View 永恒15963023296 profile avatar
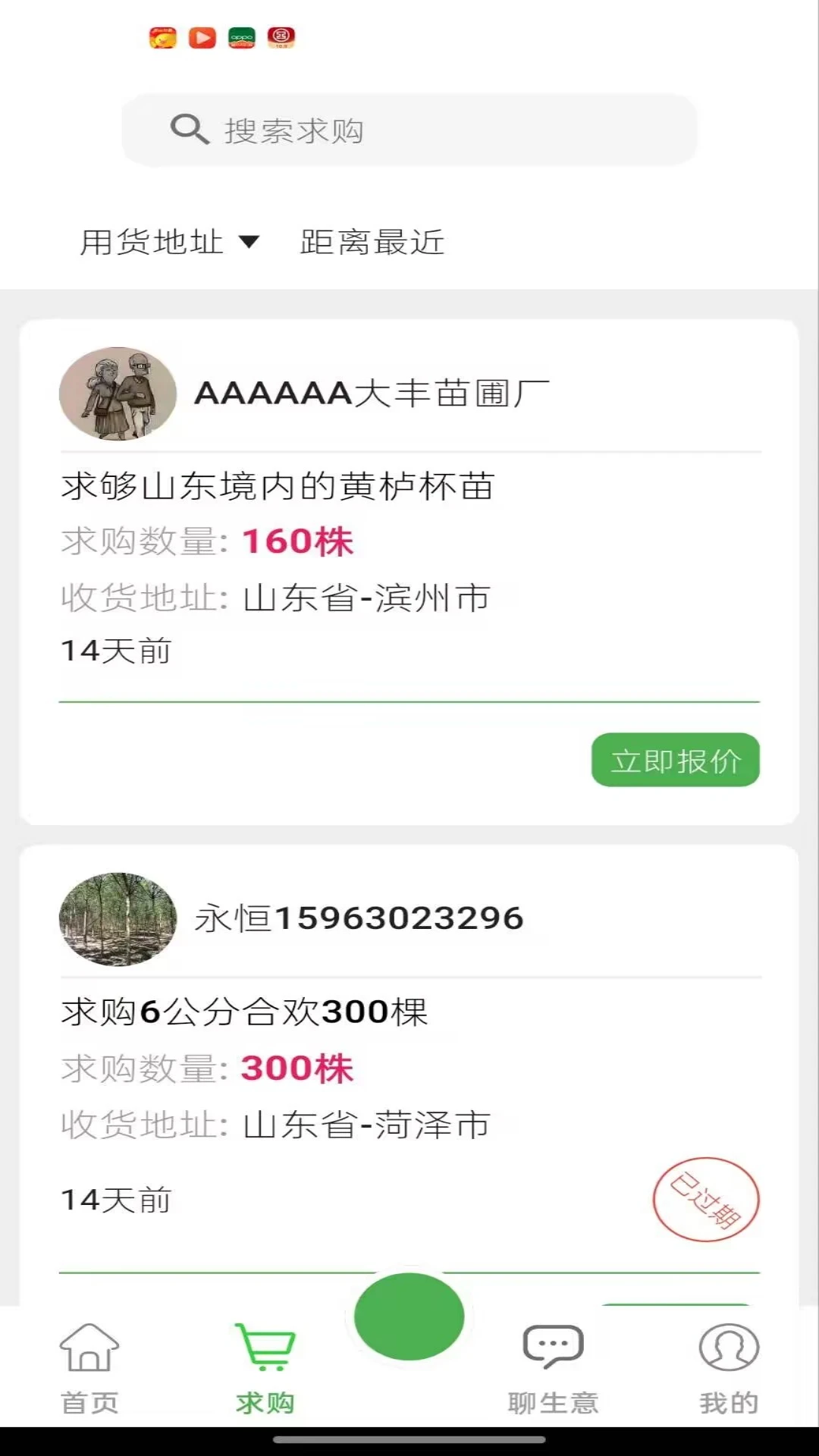This screenshot has height=1456, width=819. [x=118, y=918]
